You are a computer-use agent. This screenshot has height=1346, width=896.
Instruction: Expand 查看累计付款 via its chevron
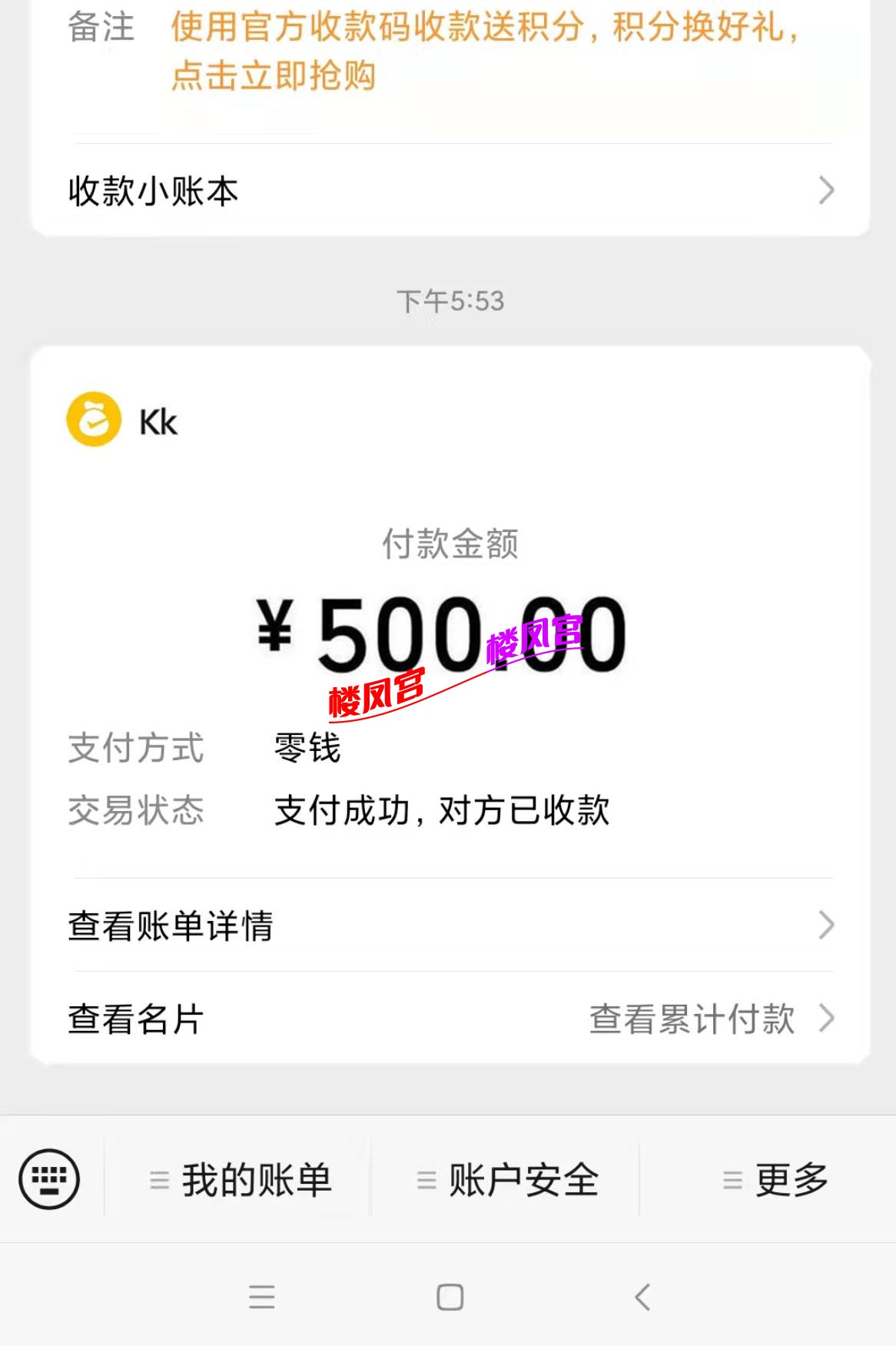[x=828, y=1020]
